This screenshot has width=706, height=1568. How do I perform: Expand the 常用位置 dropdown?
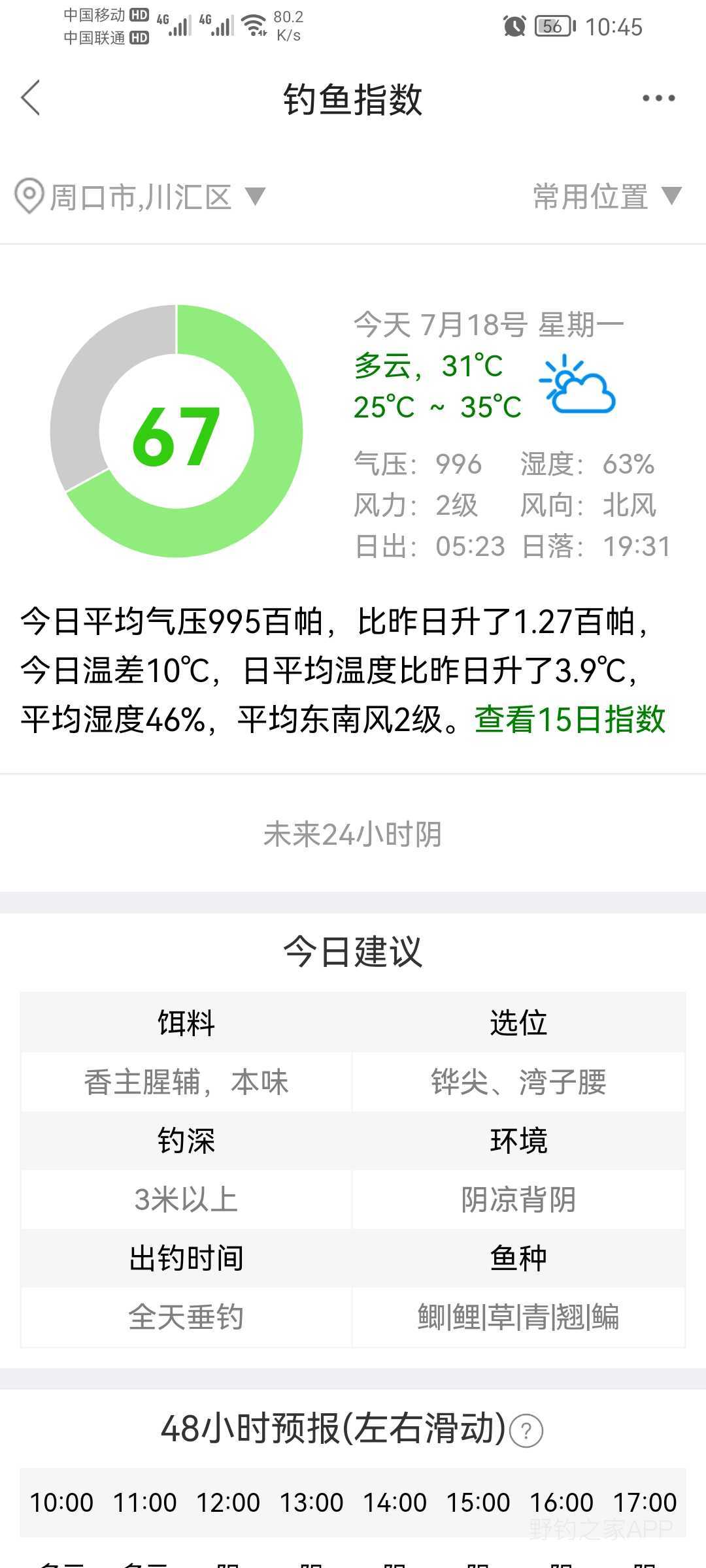607,196
